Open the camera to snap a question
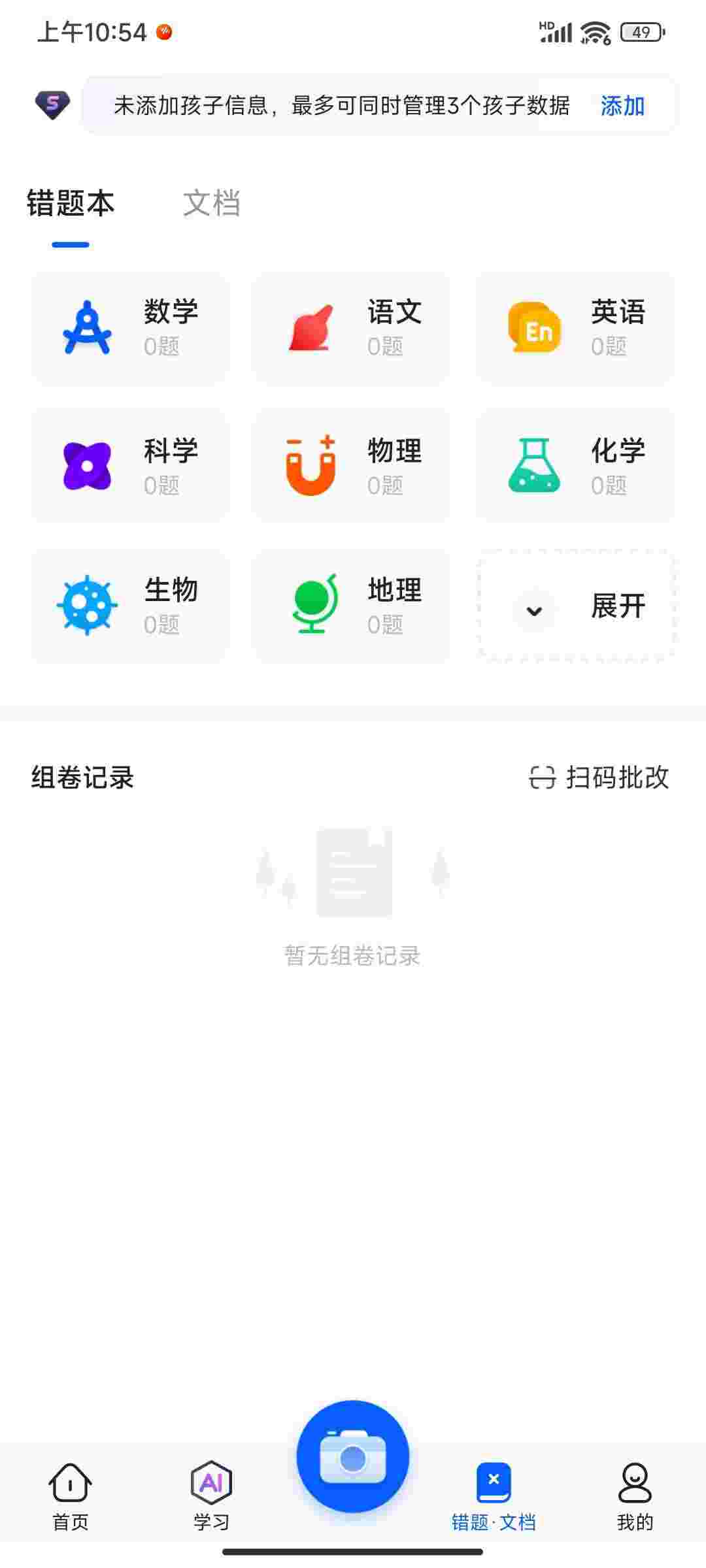 click(x=353, y=1457)
